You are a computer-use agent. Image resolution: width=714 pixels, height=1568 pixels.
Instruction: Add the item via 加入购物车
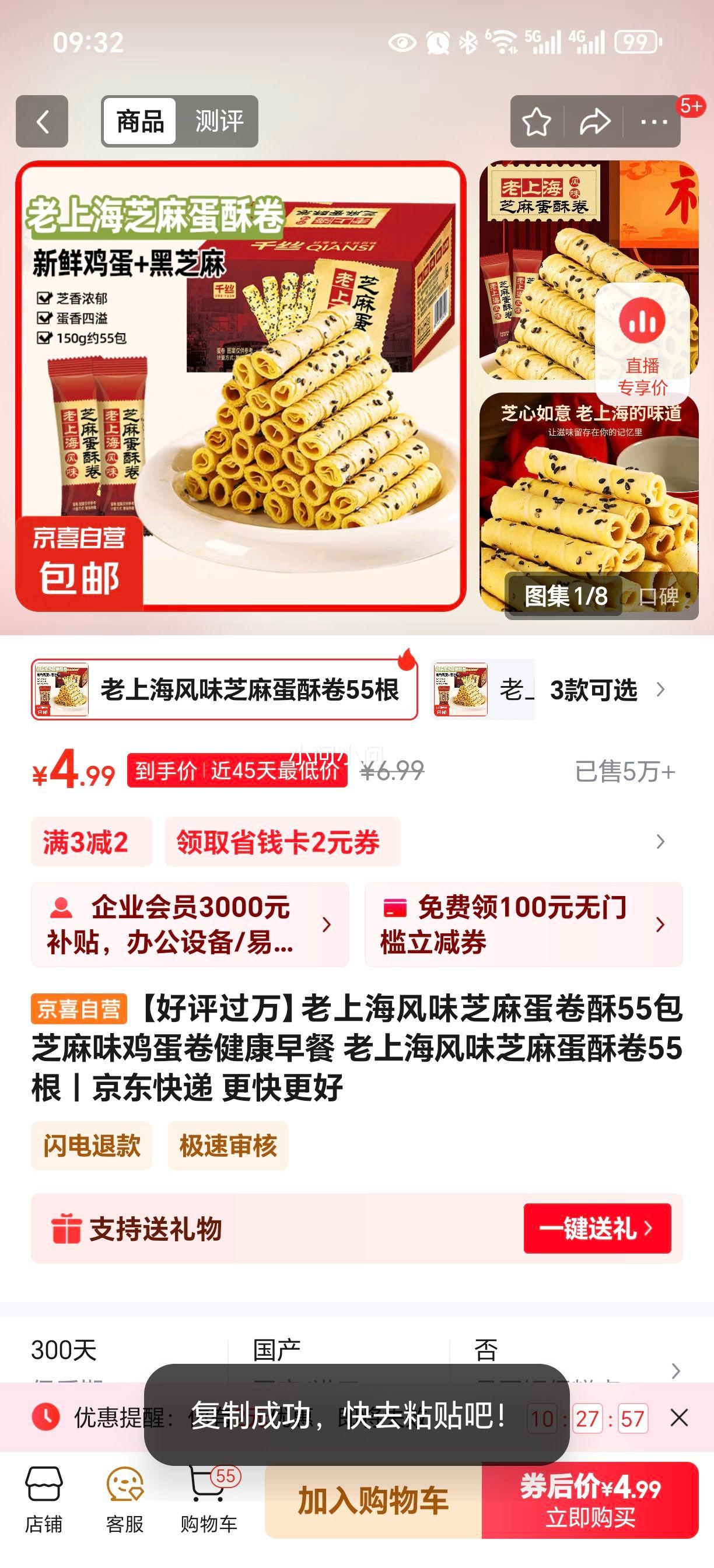(373, 1500)
